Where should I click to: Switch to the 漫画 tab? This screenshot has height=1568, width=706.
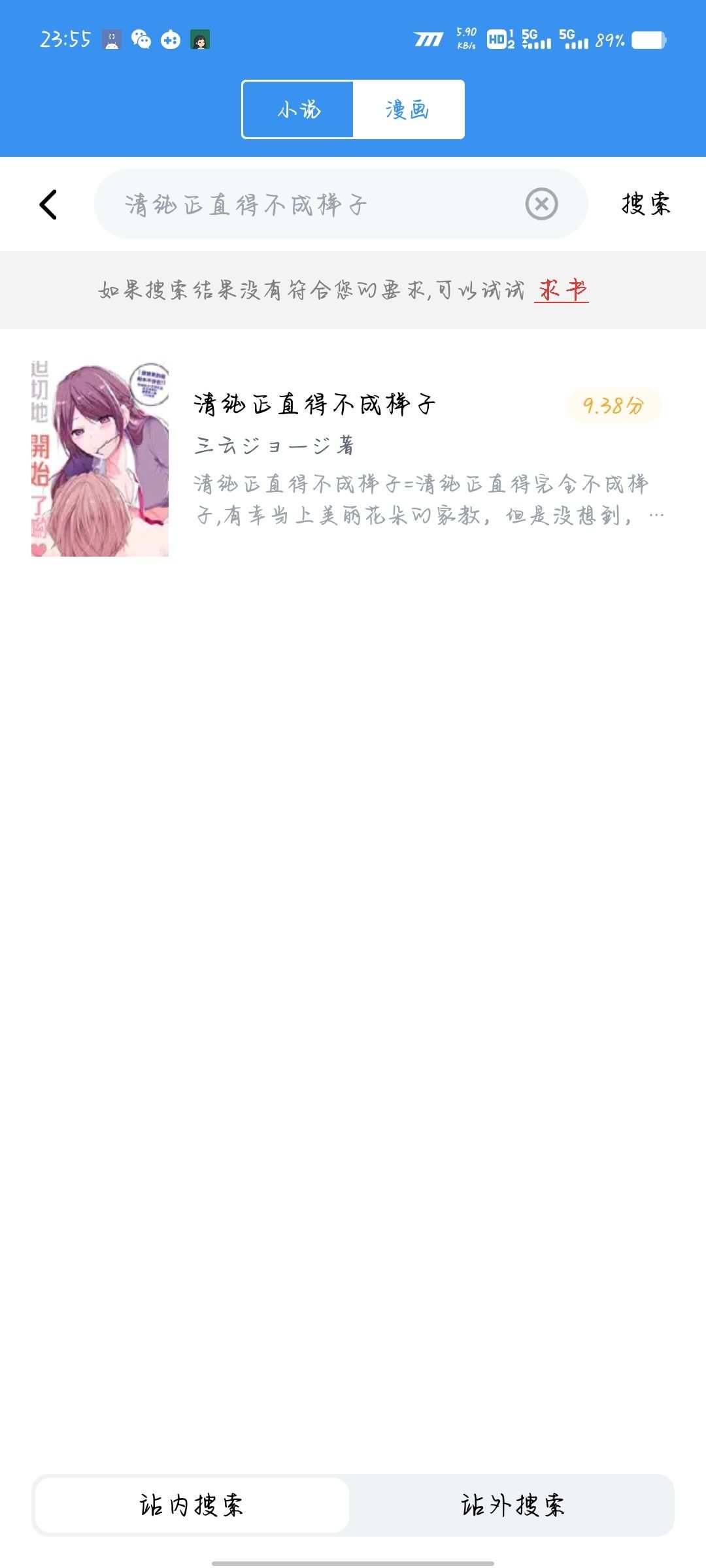408,110
